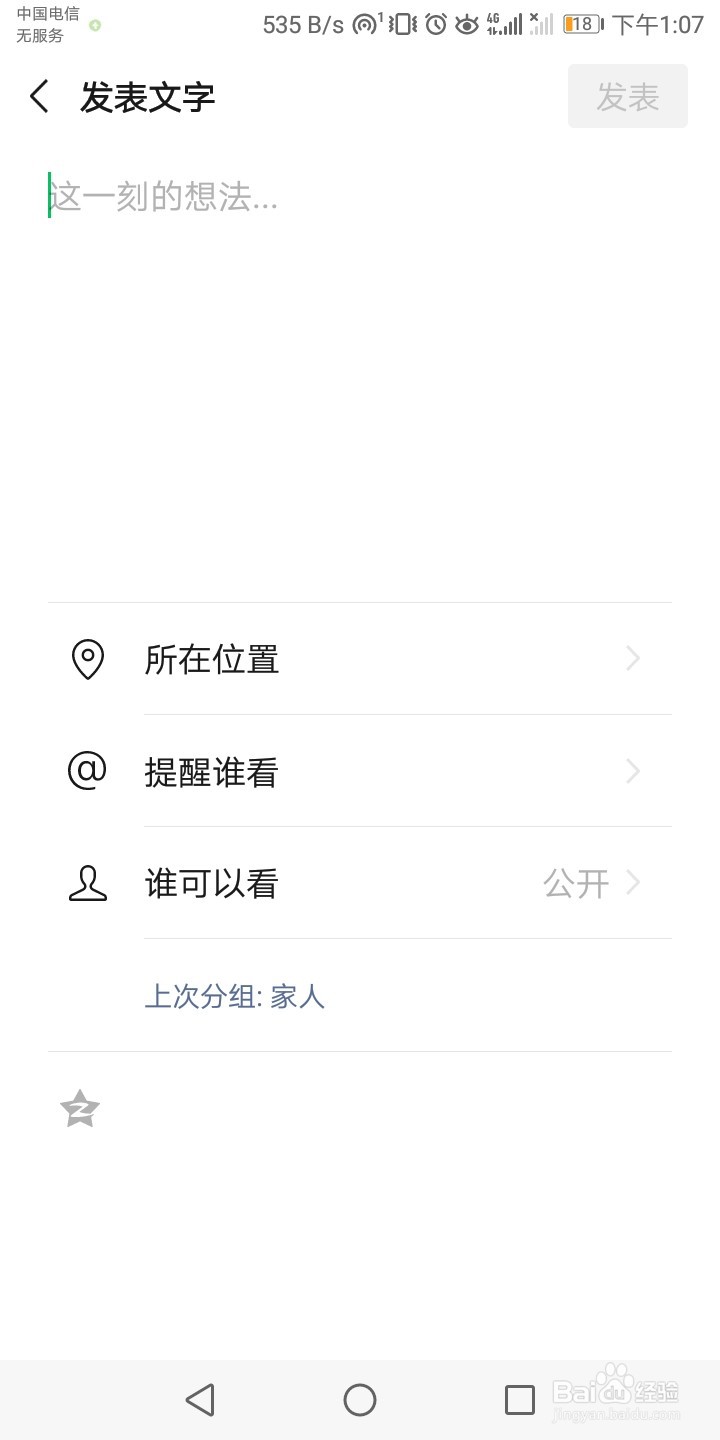Open 谁可以看 visibility settings
This screenshot has height=1440, width=720.
pos(360,883)
